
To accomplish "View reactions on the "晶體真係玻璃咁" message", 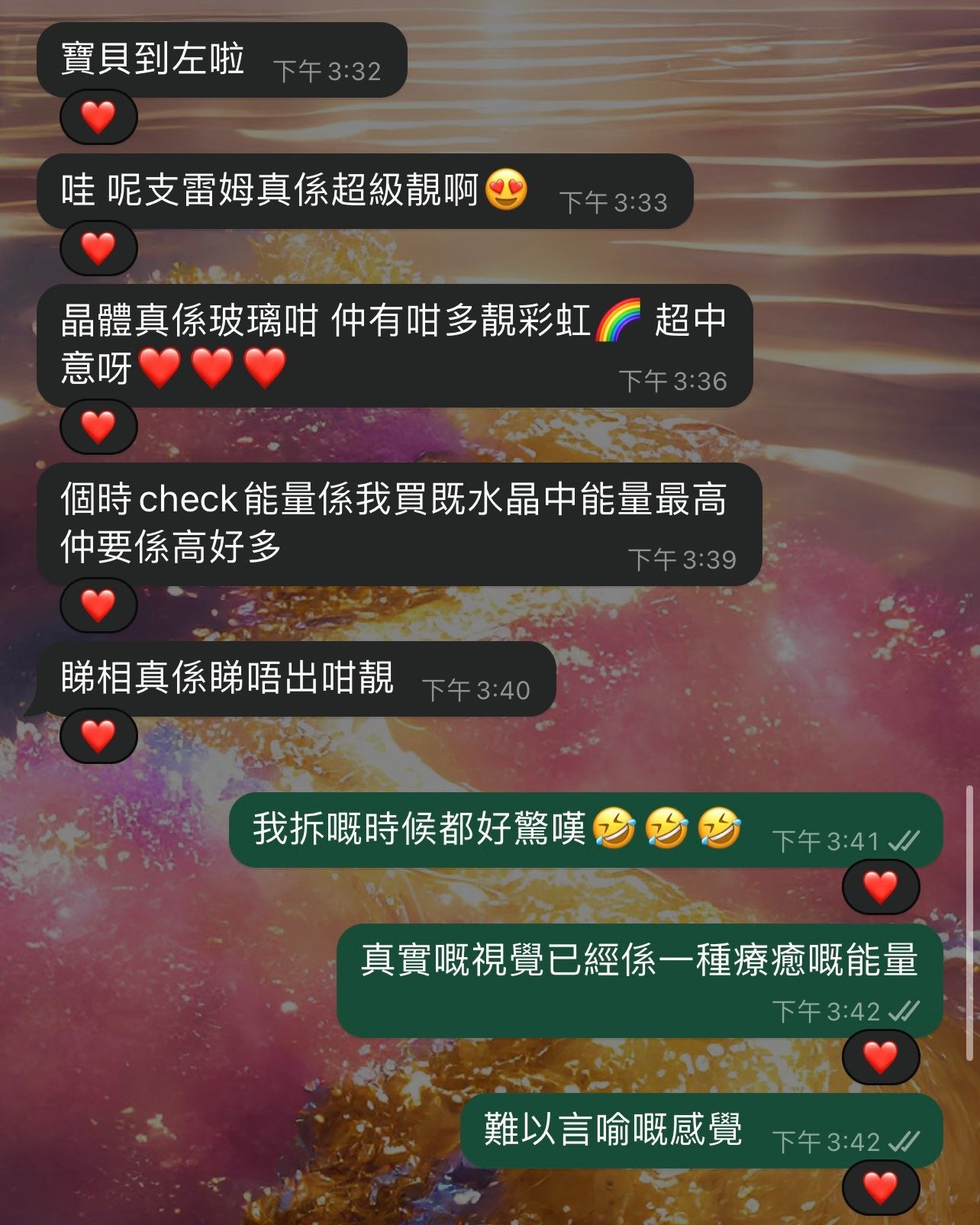I will pos(98,427).
